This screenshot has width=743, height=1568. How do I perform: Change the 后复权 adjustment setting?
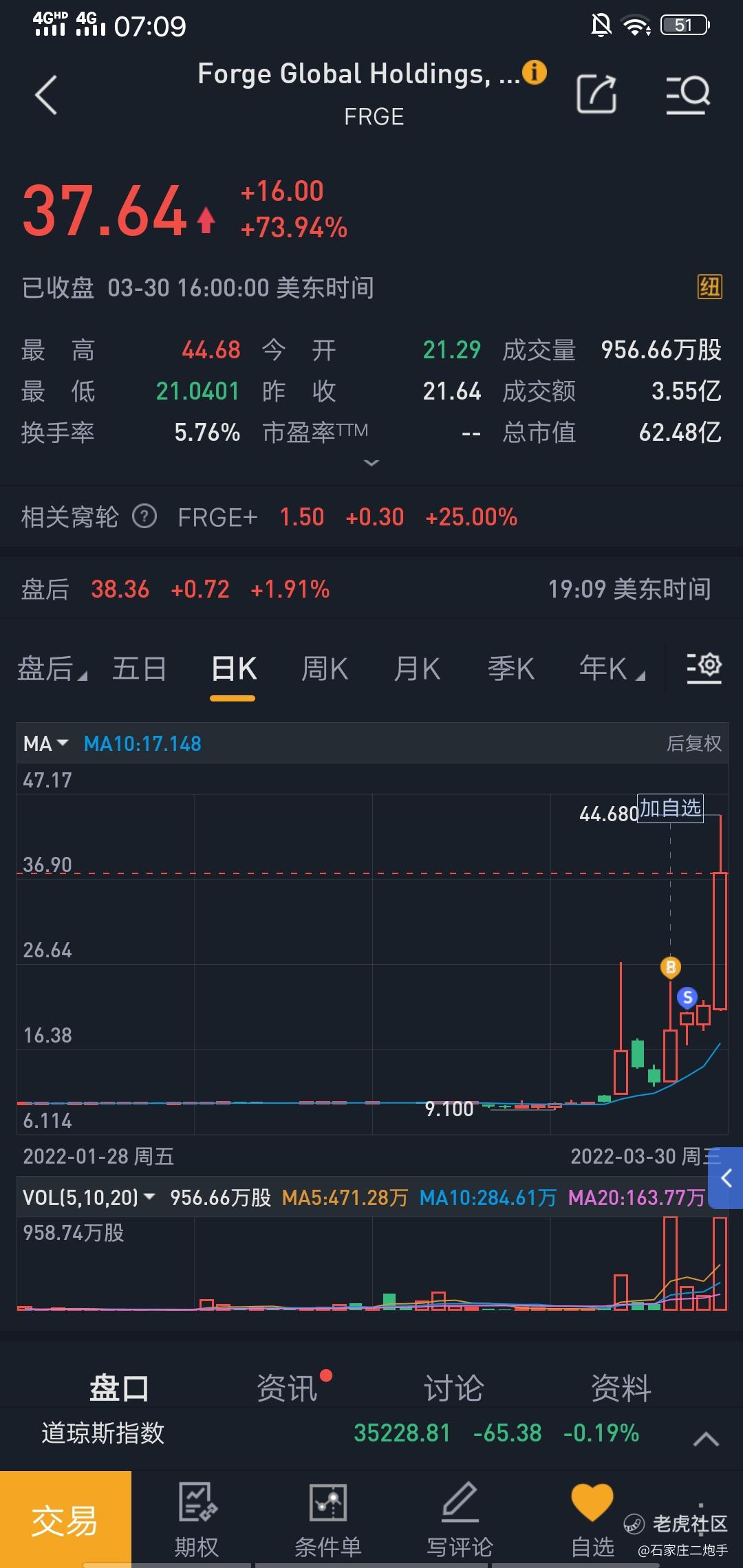(x=693, y=743)
